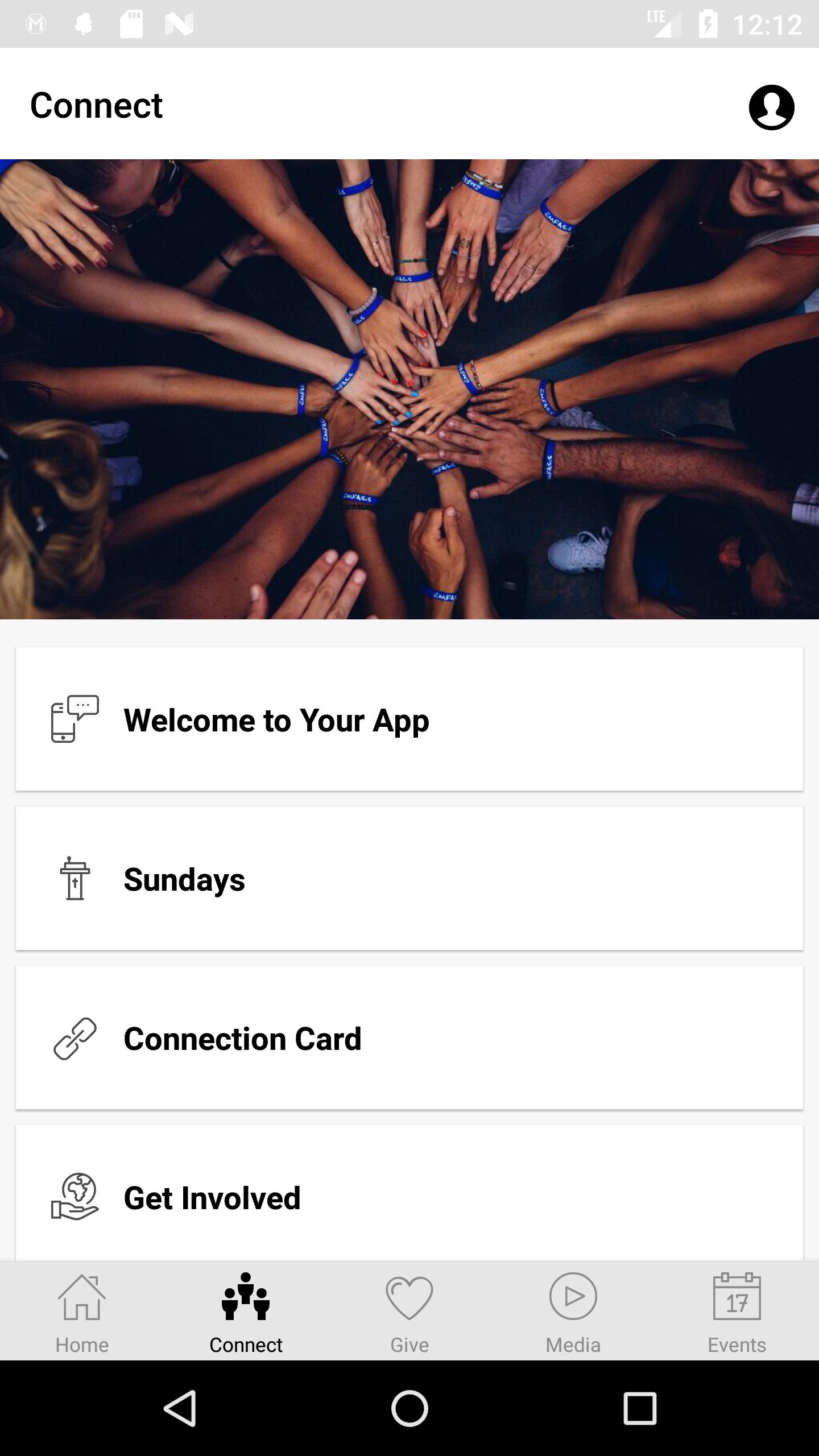Open Welcome to Your App
This screenshot has width=819, height=1456.
(x=409, y=719)
